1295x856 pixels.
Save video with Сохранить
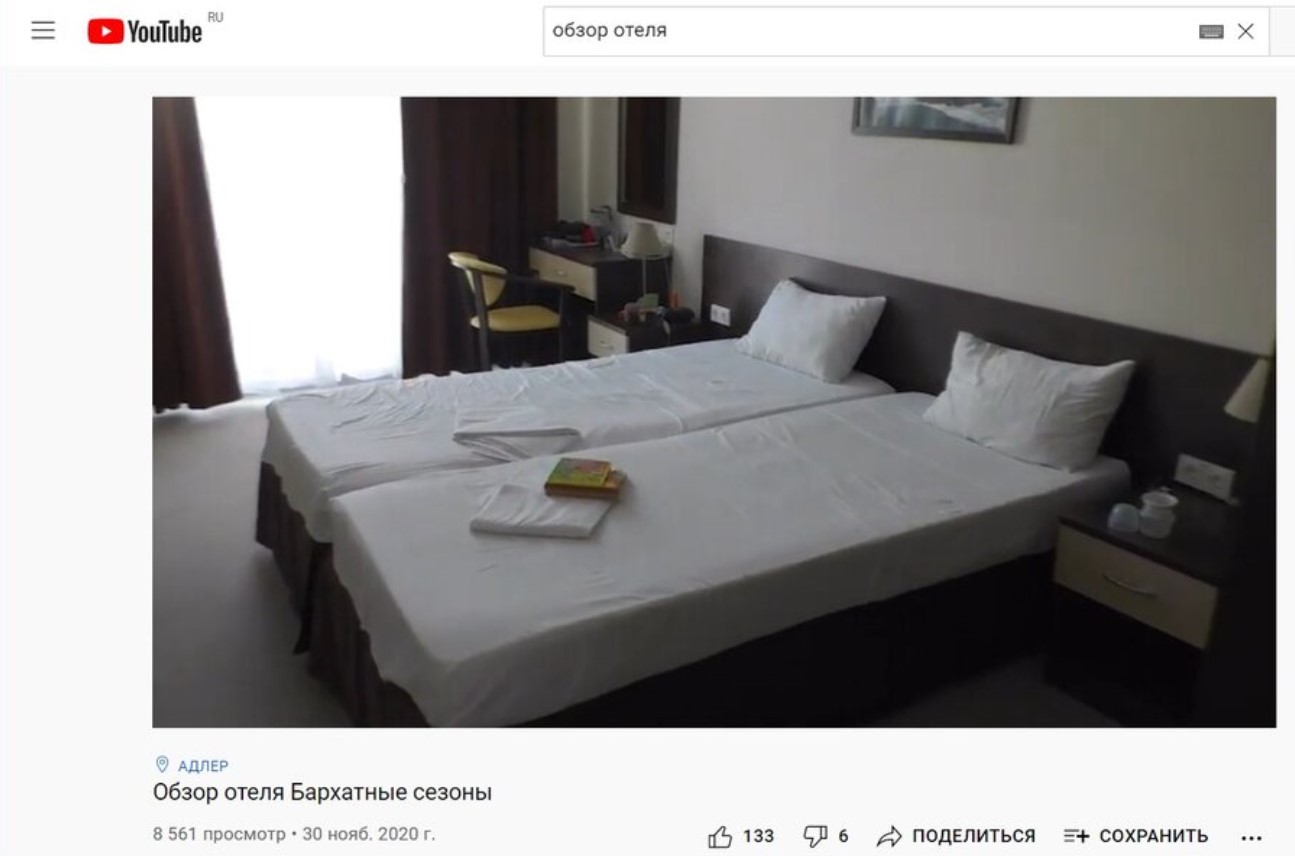1135,836
